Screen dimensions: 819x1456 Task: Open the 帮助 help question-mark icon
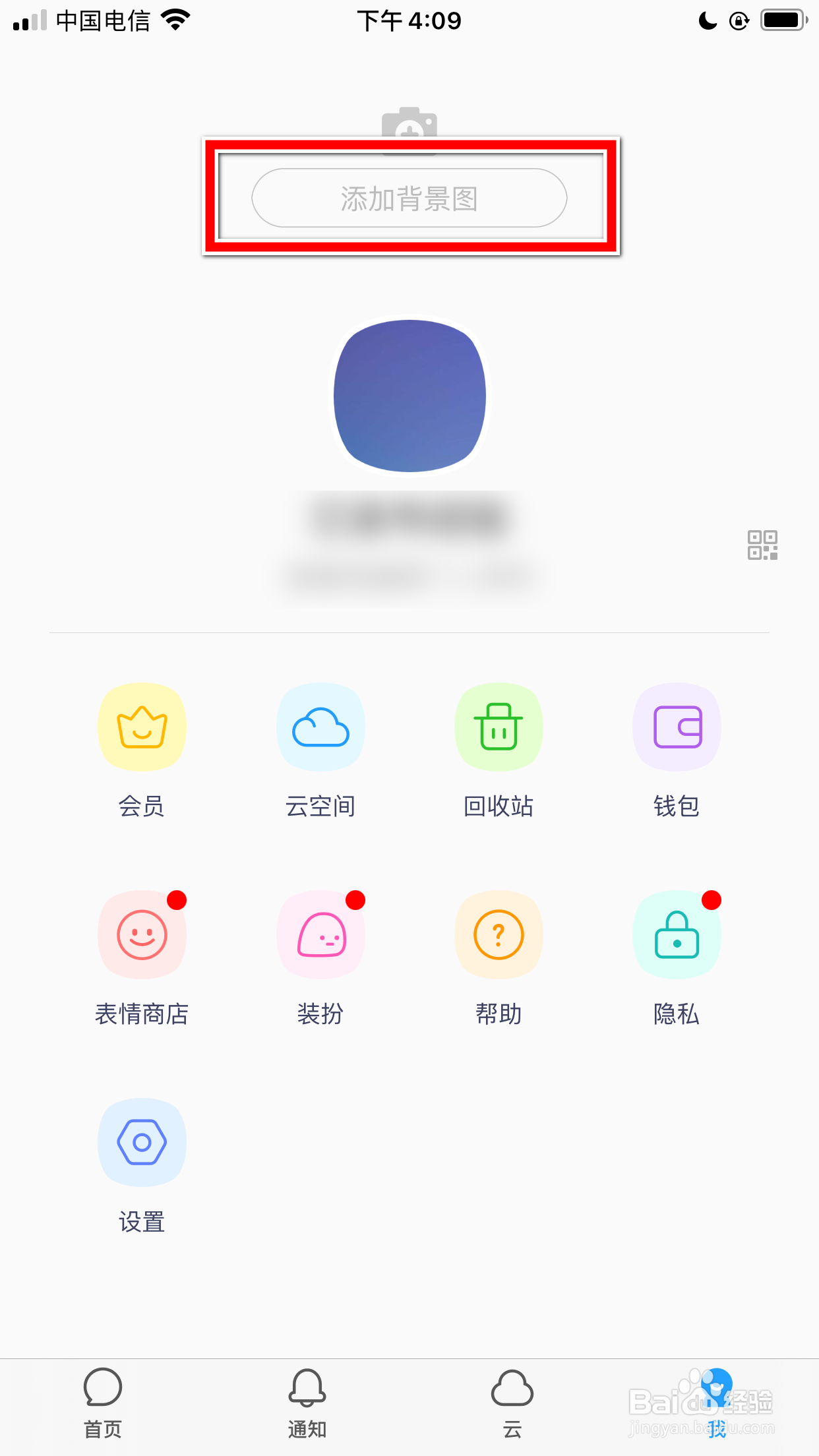point(499,935)
